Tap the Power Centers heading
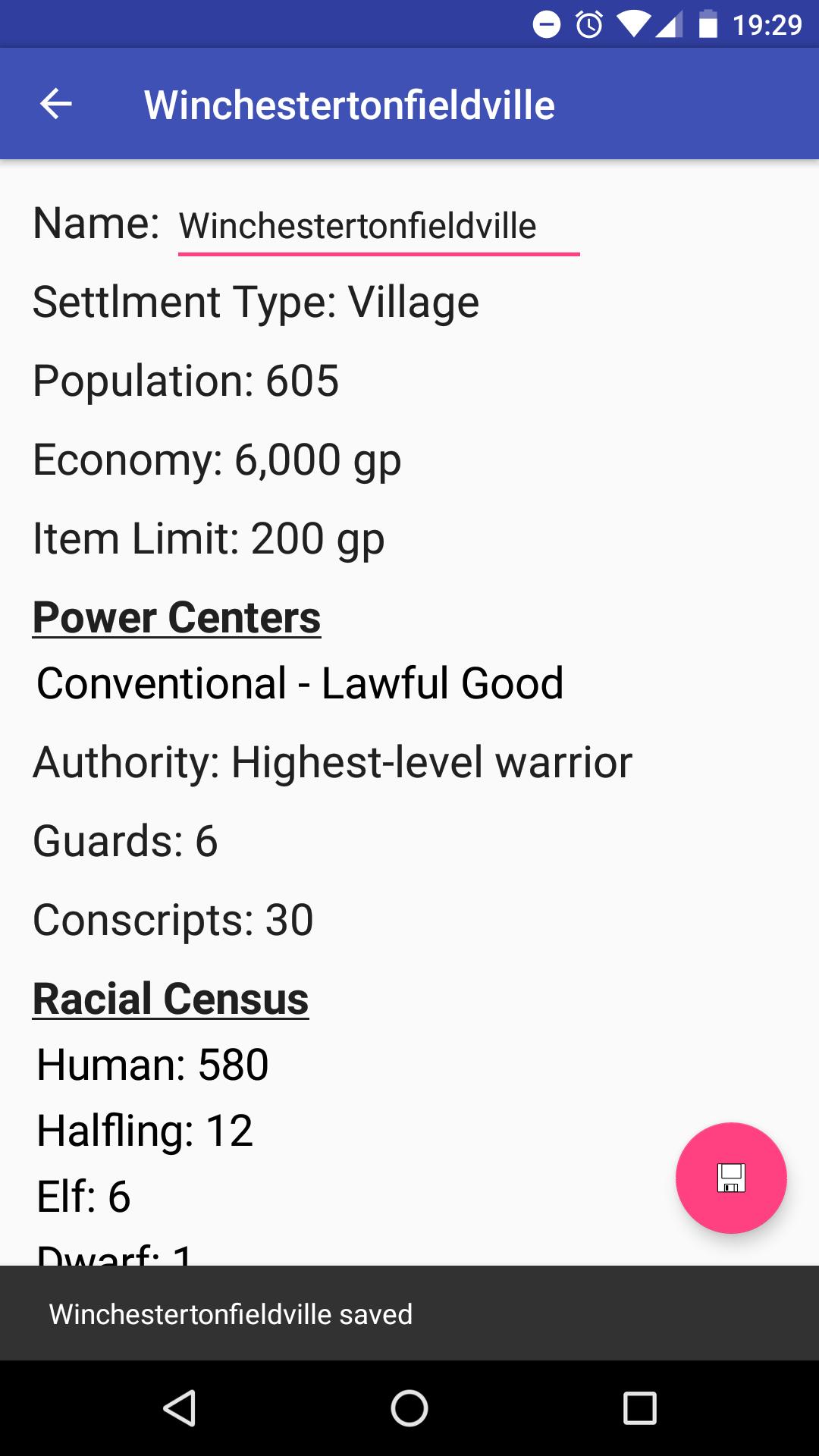 coord(177,617)
